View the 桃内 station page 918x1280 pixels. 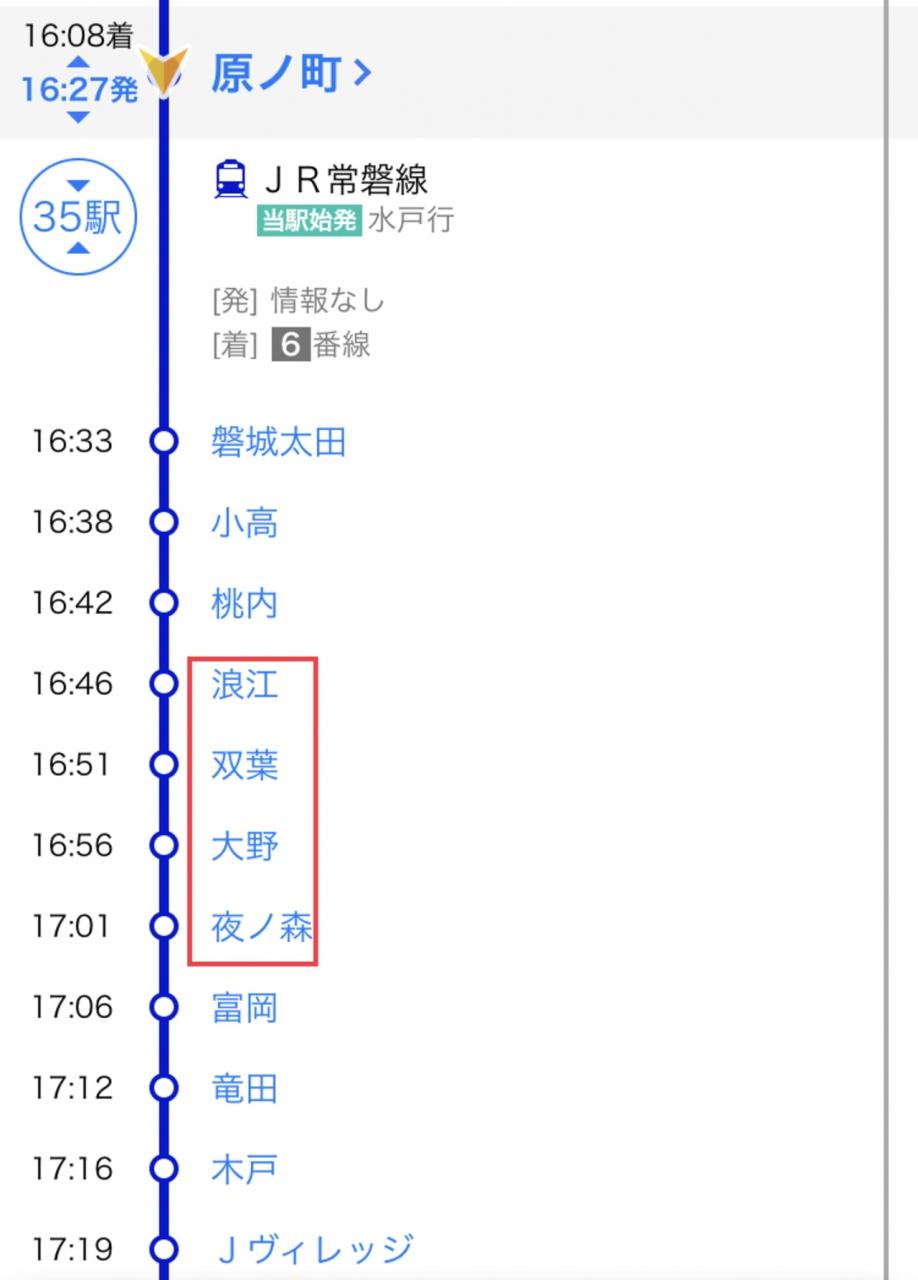click(244, 604)
